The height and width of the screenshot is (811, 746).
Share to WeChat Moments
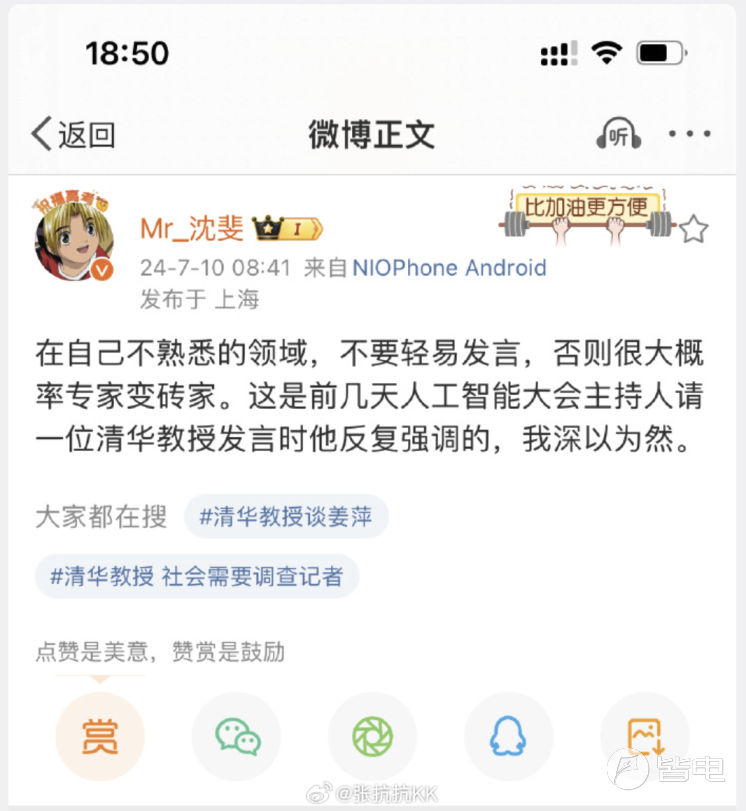(x=372, y=737)
